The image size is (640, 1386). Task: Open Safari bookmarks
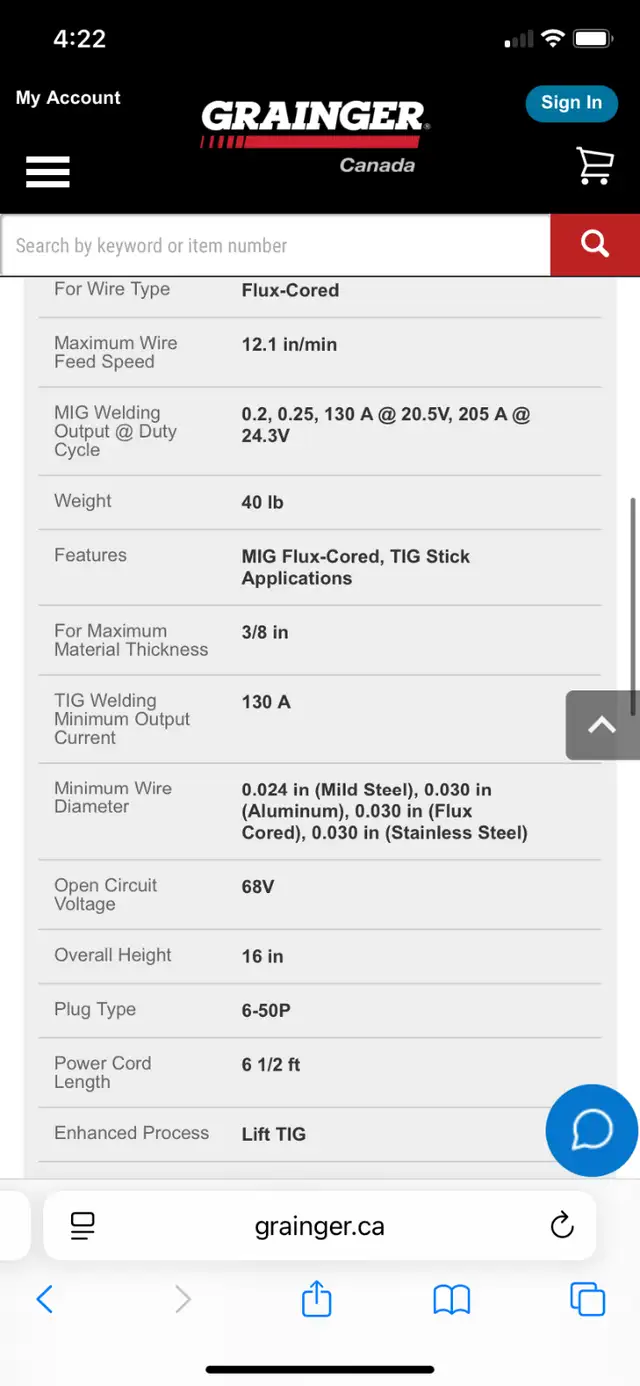click(x=451, y=1299)
